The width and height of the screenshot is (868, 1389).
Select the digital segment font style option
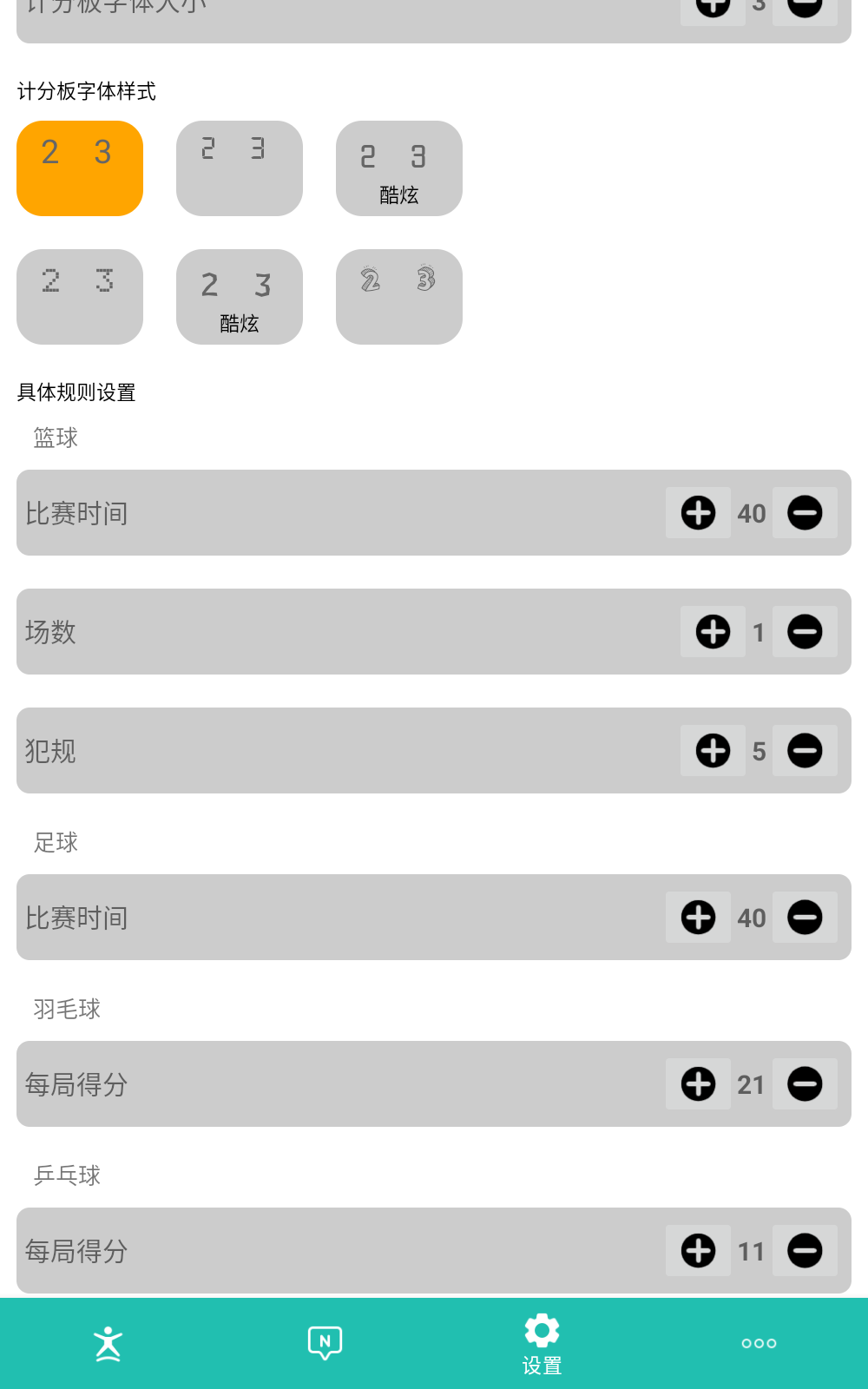pos(239,168)
